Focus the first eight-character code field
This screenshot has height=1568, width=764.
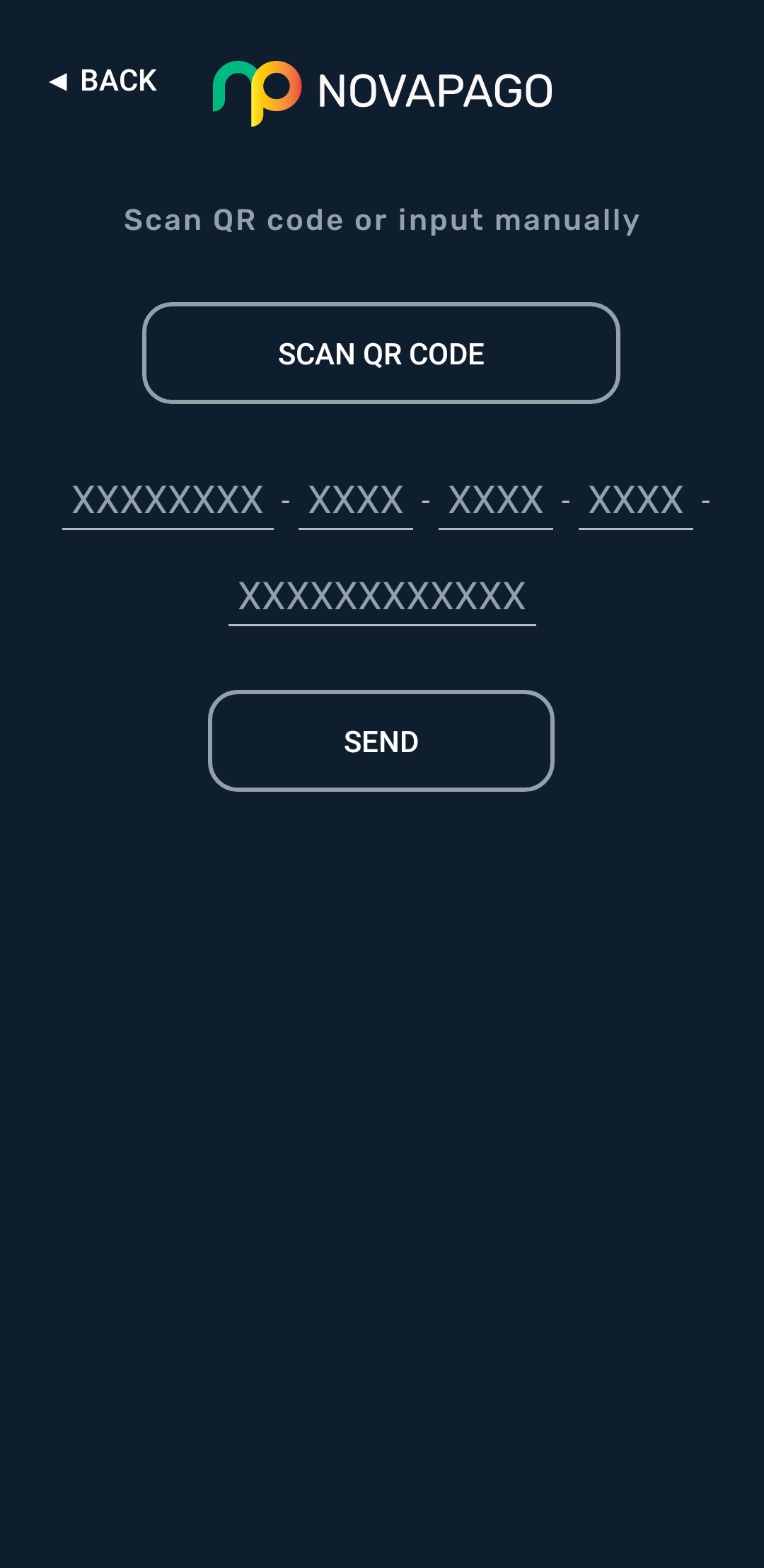(168, 501)
